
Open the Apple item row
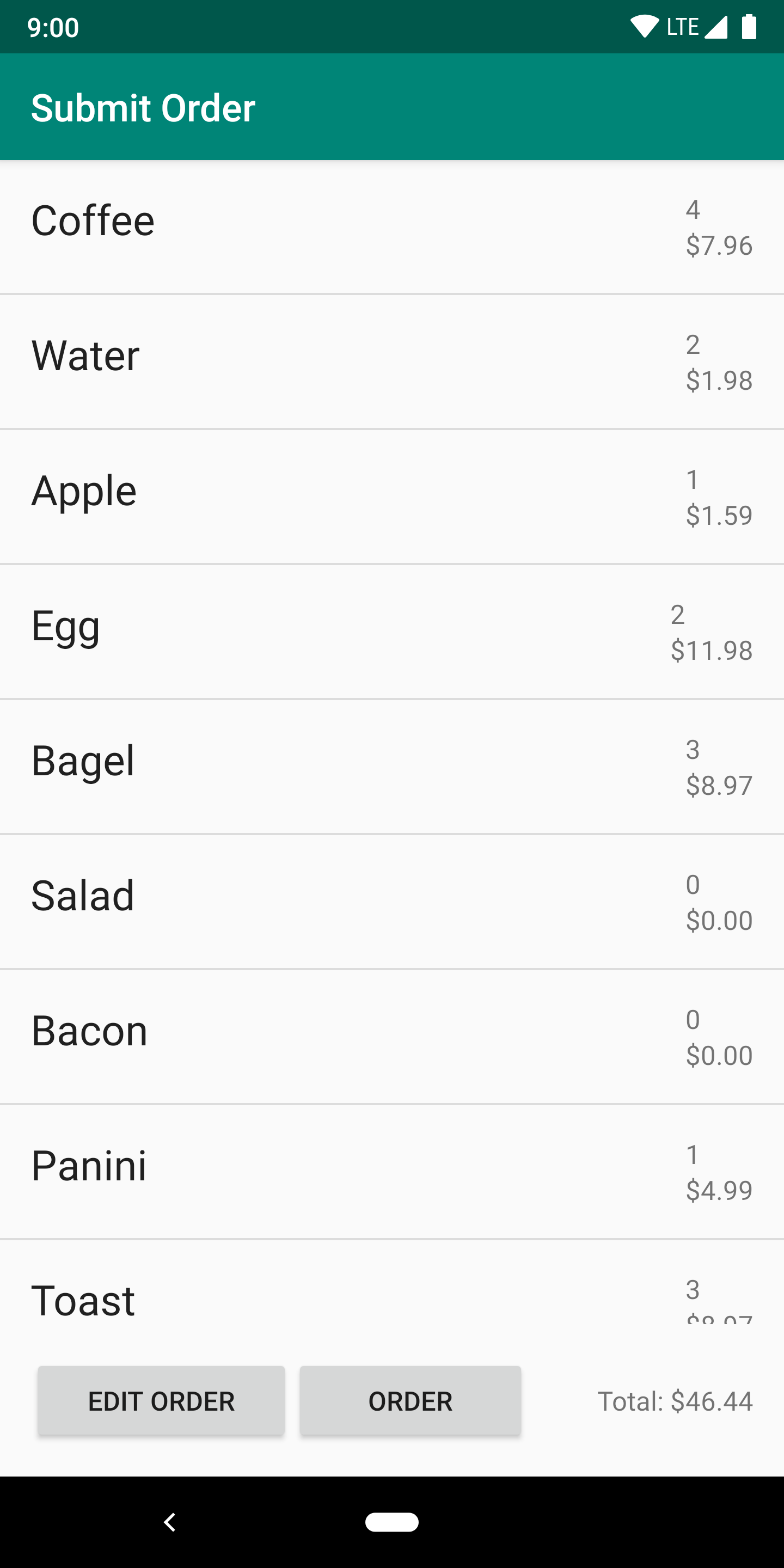tap(392, 497)
